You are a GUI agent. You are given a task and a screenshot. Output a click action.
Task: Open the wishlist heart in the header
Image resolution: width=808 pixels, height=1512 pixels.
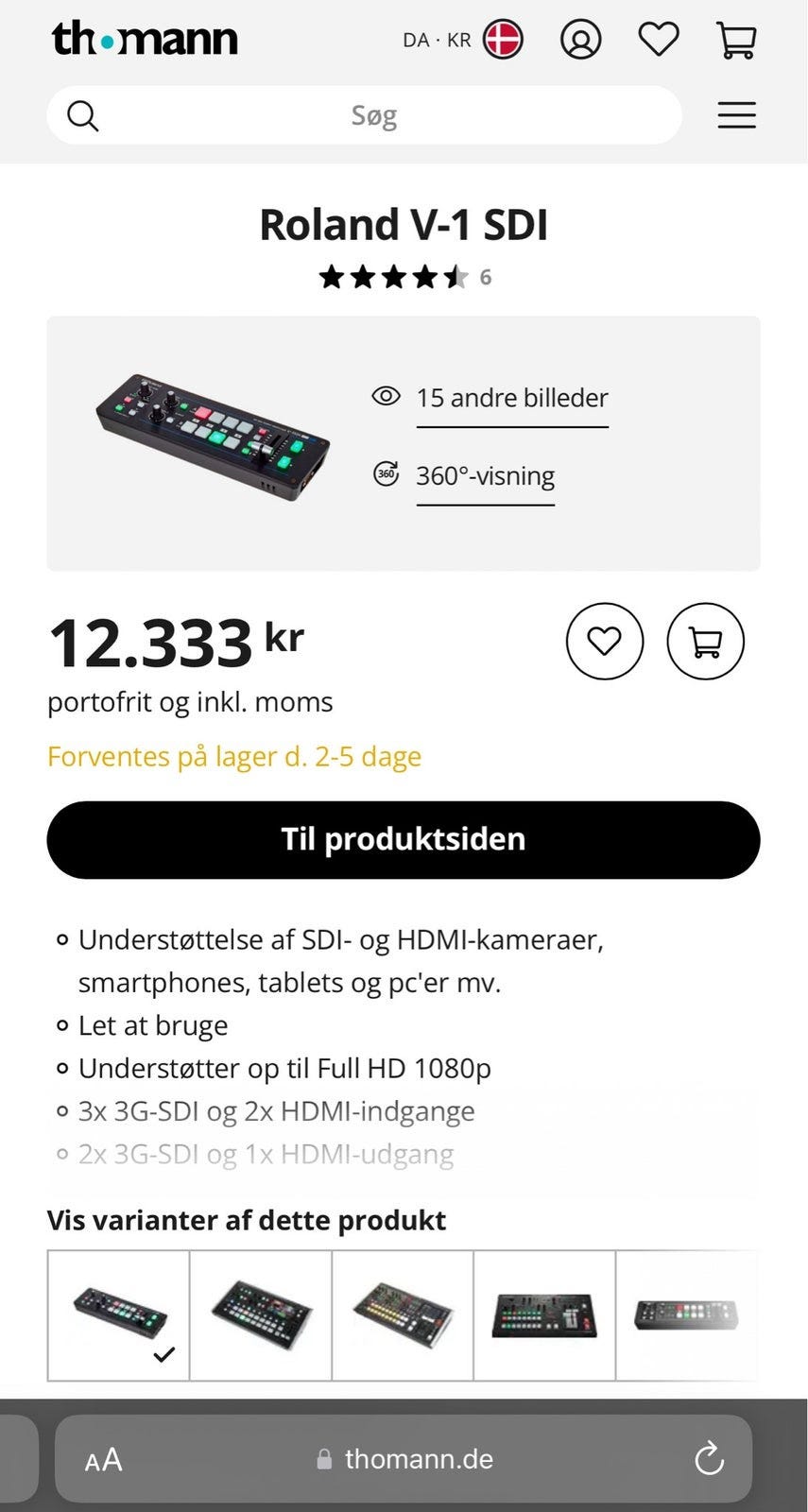[658, 40]
